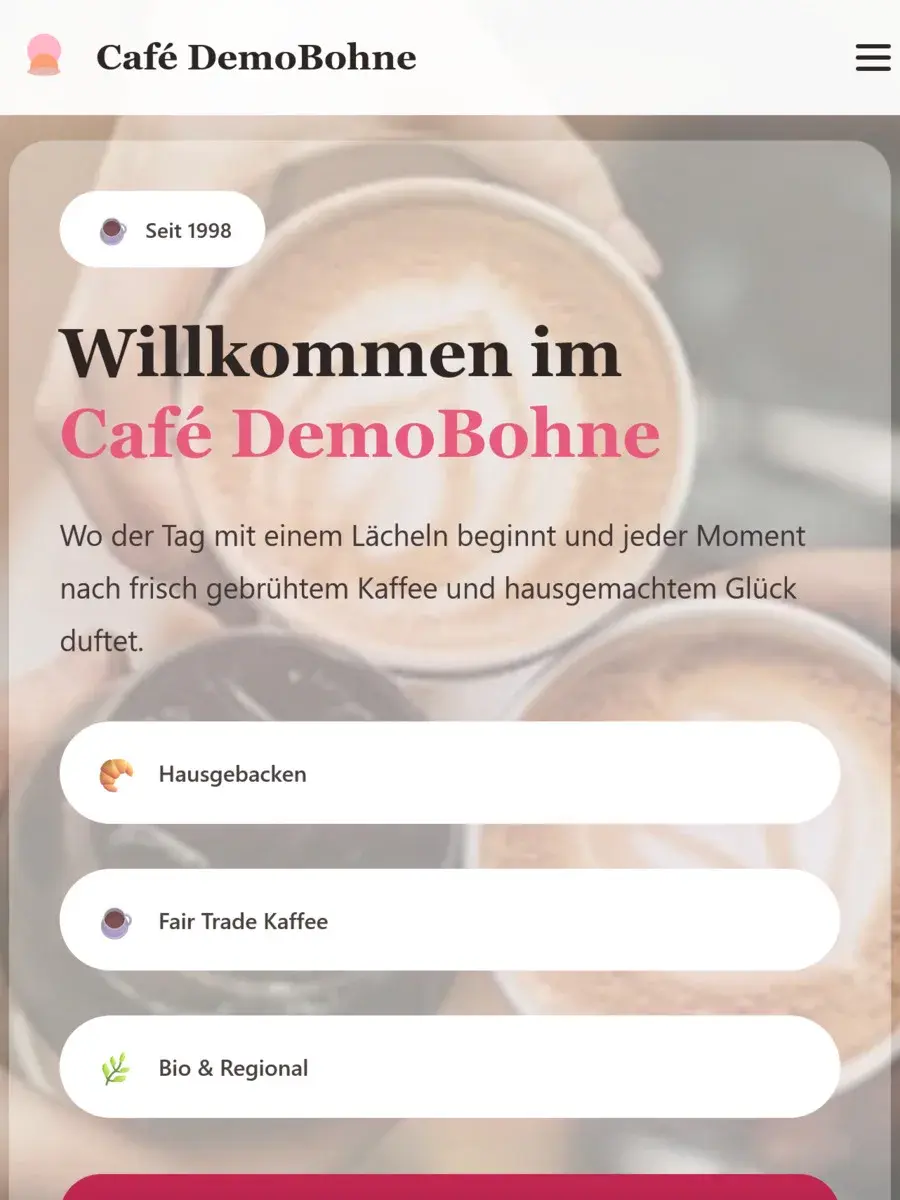Click the Seit 1998 badge
Screen dimensions: 900x1200
click(x=163, y=229)
